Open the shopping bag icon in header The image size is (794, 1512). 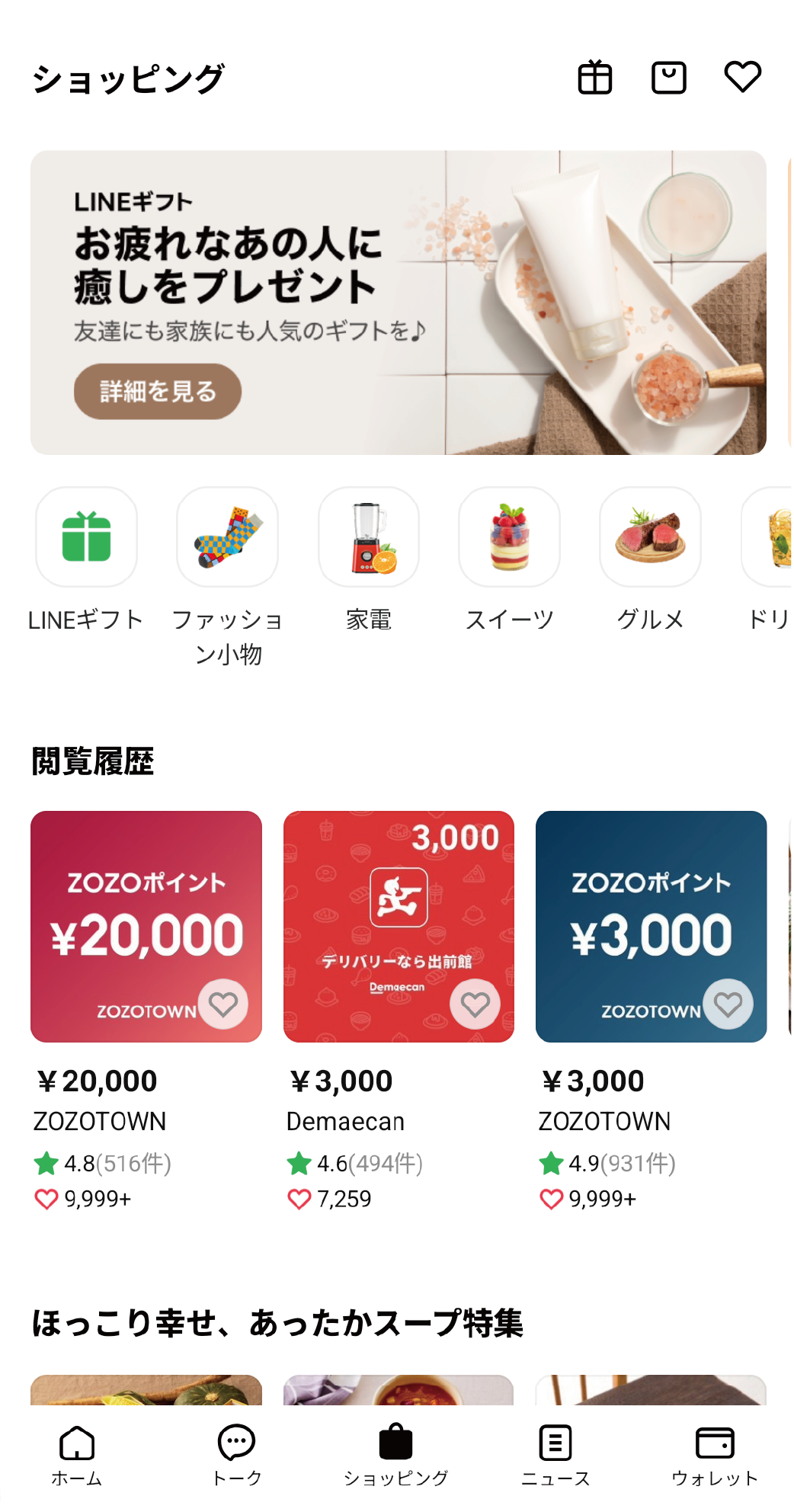[668, 77]
